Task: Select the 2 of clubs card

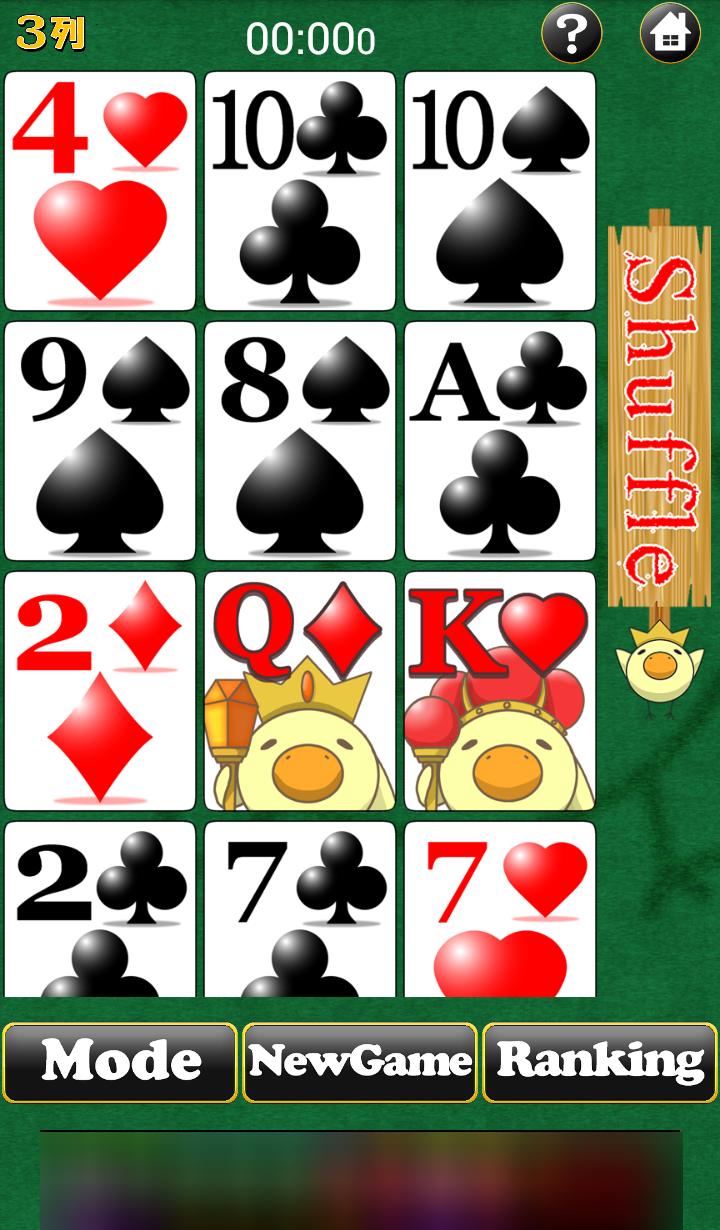Action: [x=100, y=910]
